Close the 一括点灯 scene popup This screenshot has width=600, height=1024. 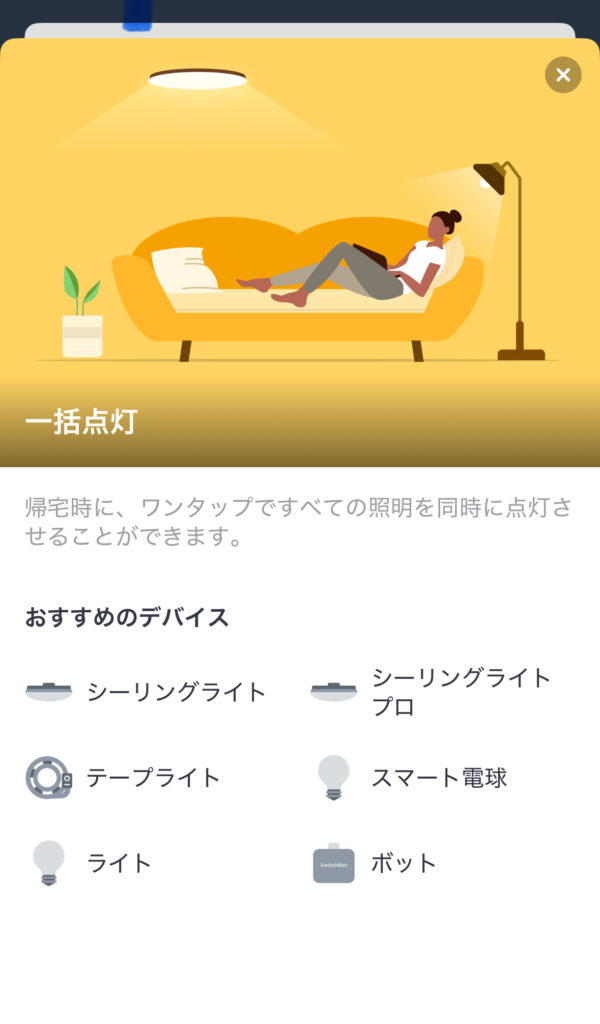[x=563, y=75]
